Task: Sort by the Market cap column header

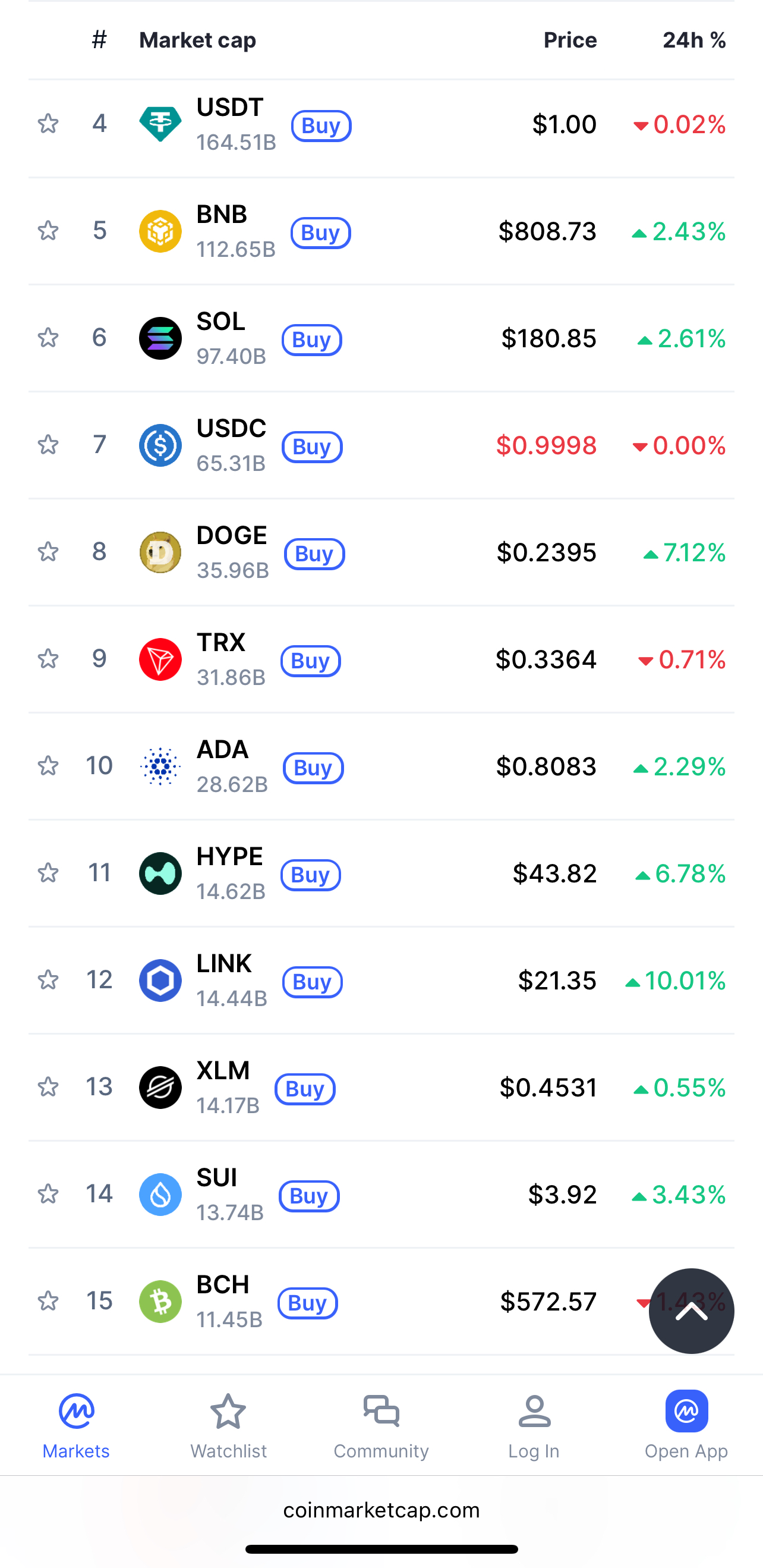Action: click(197, 40)
